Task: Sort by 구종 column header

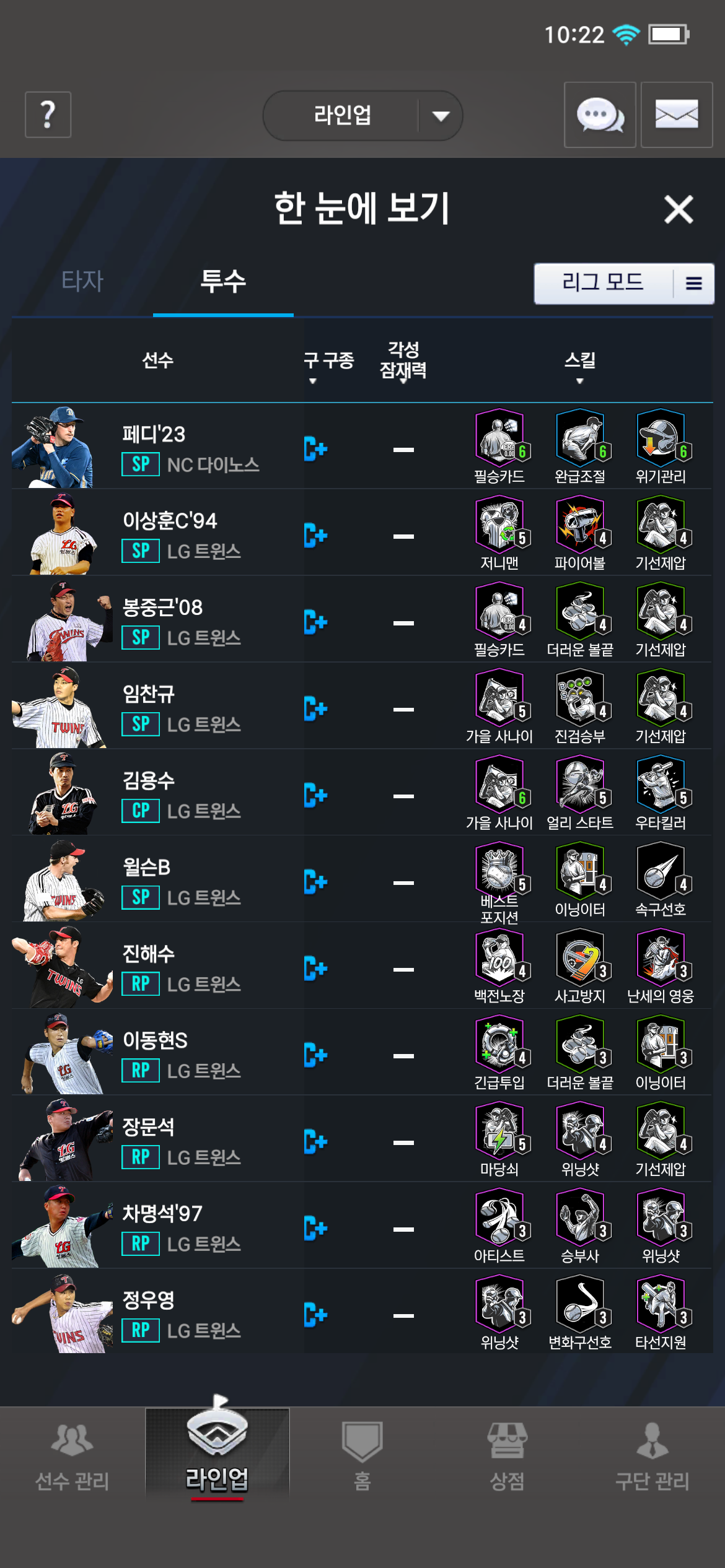Action: tap(328, 361)
